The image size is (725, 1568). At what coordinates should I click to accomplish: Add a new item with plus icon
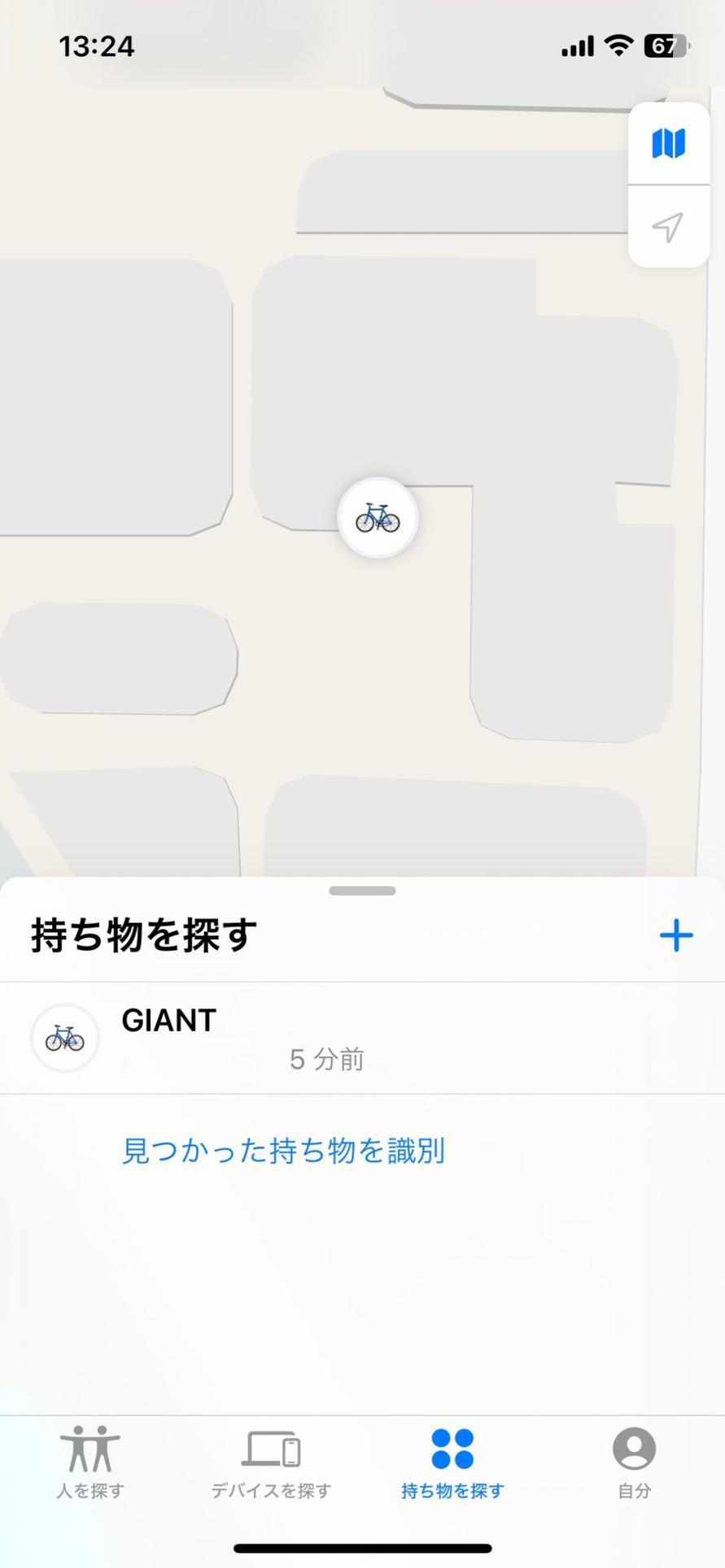[x=675, y=935]
